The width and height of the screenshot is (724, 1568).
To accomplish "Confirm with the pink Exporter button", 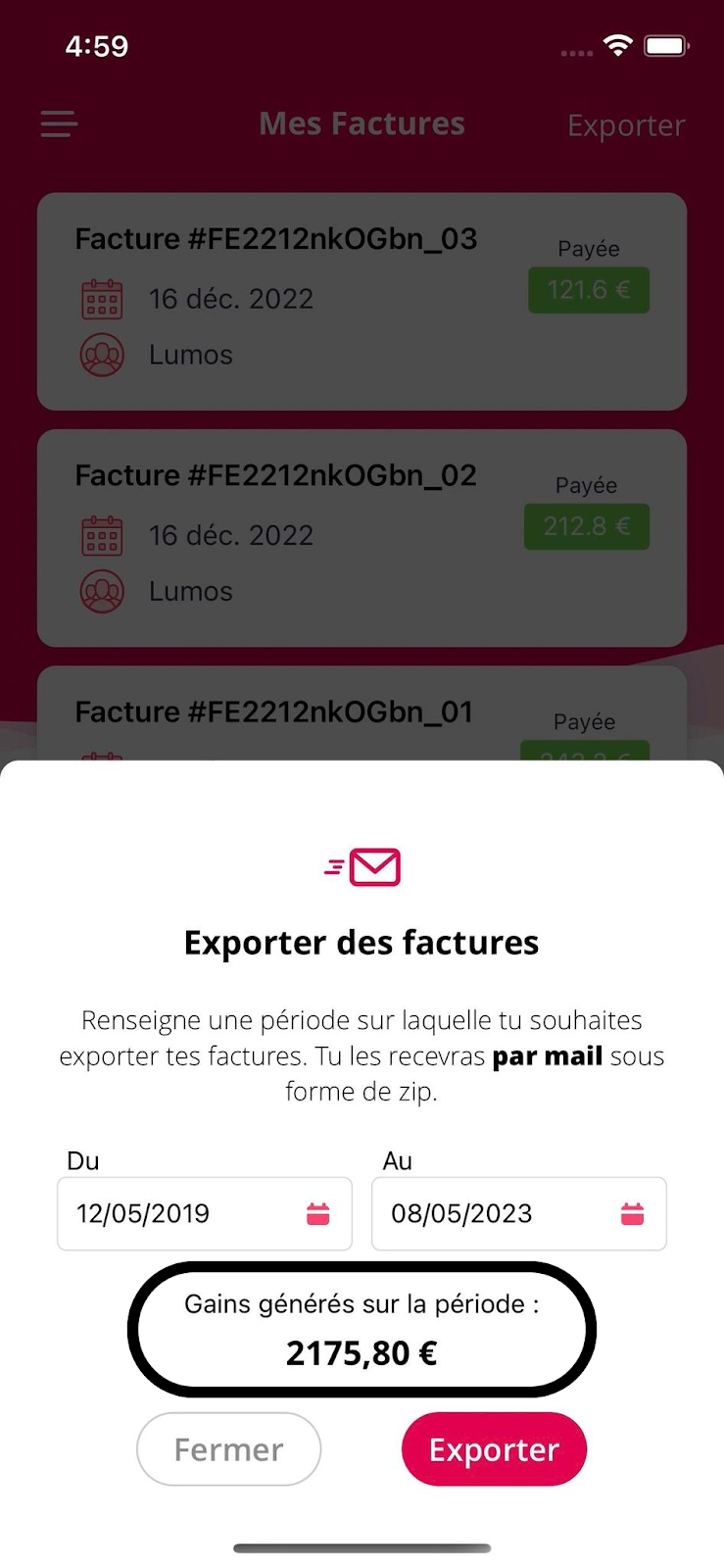I will click(x=494, y=1448).
